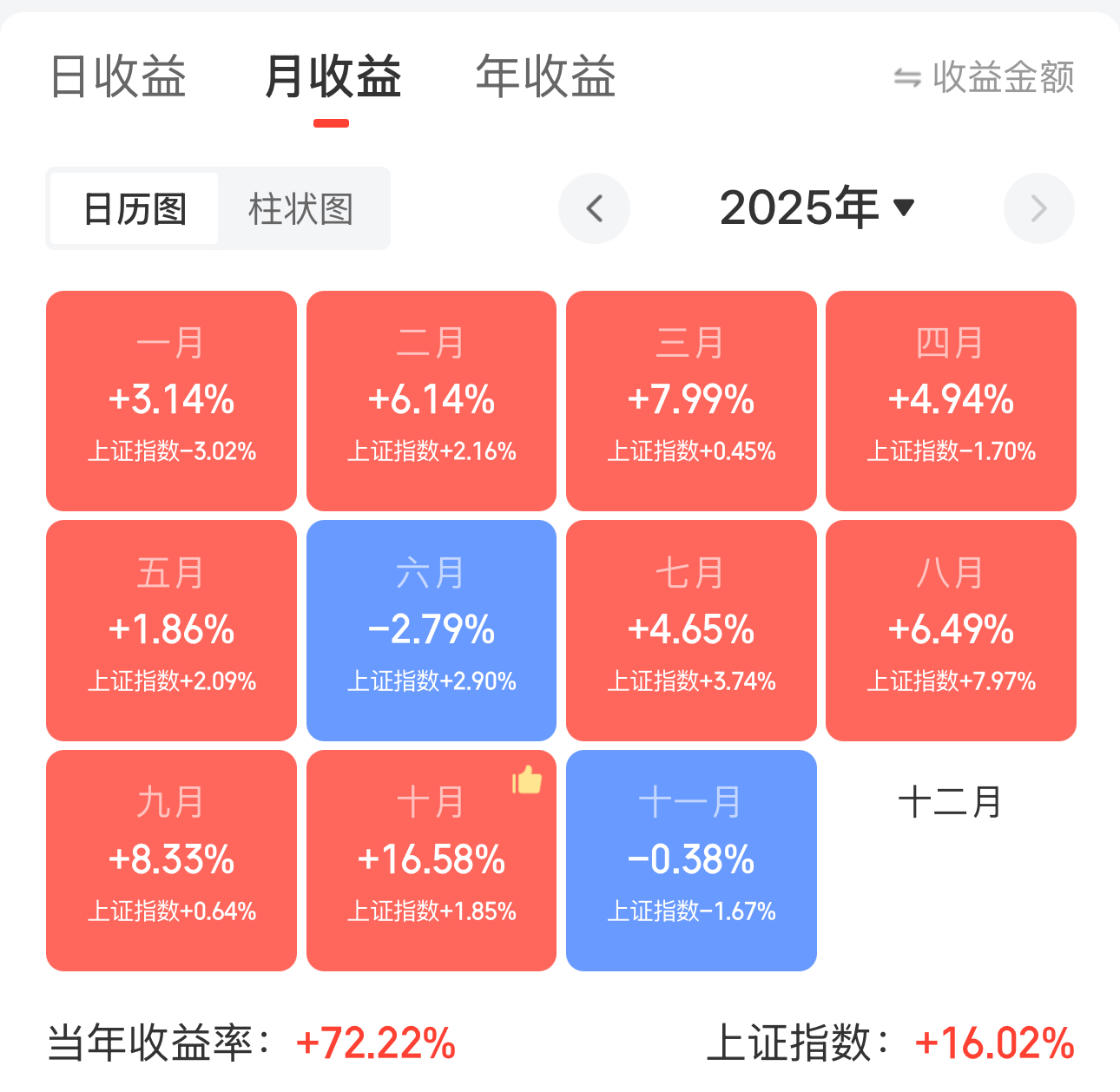Go to the next year arrow

pyautogui.click(x=1038, y=208)
